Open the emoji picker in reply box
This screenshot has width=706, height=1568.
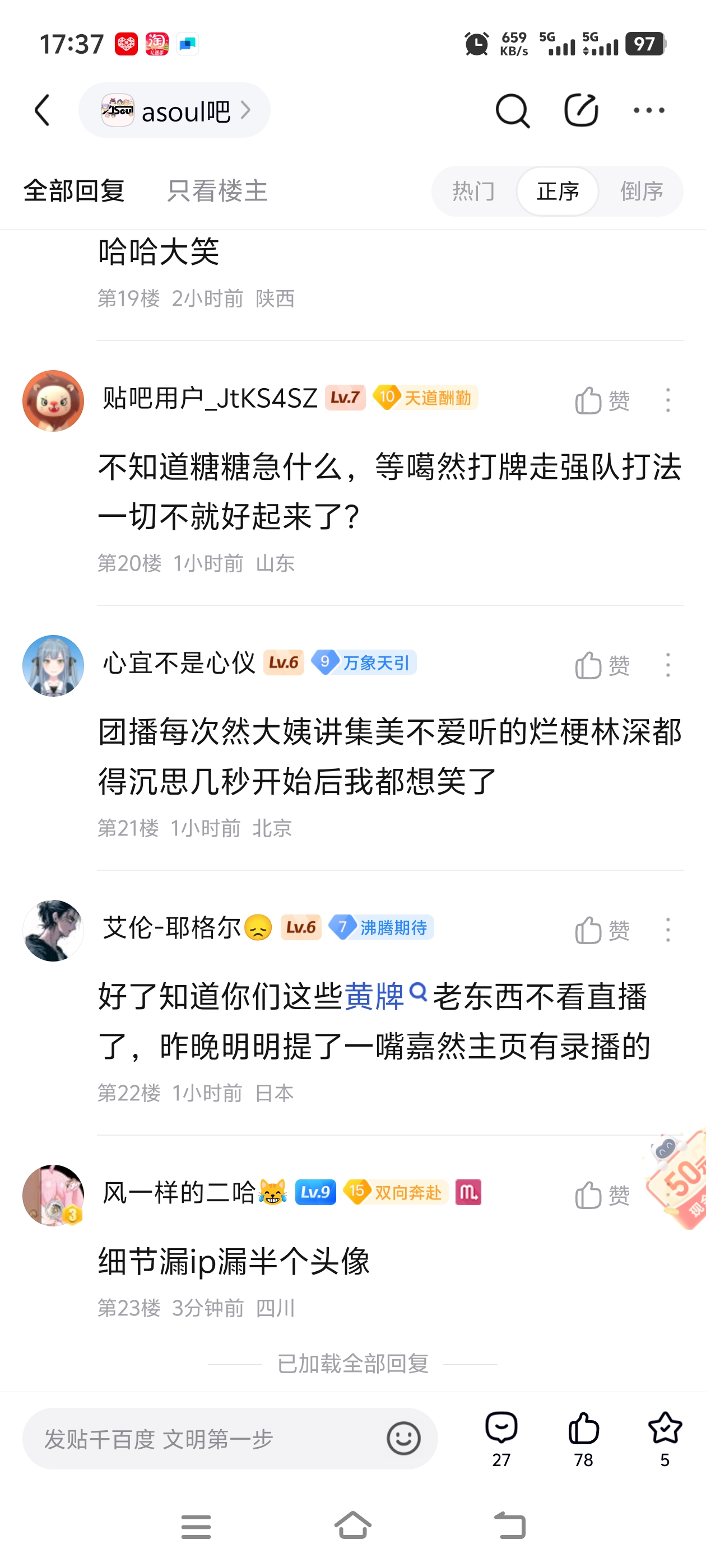coord(403,1439)
